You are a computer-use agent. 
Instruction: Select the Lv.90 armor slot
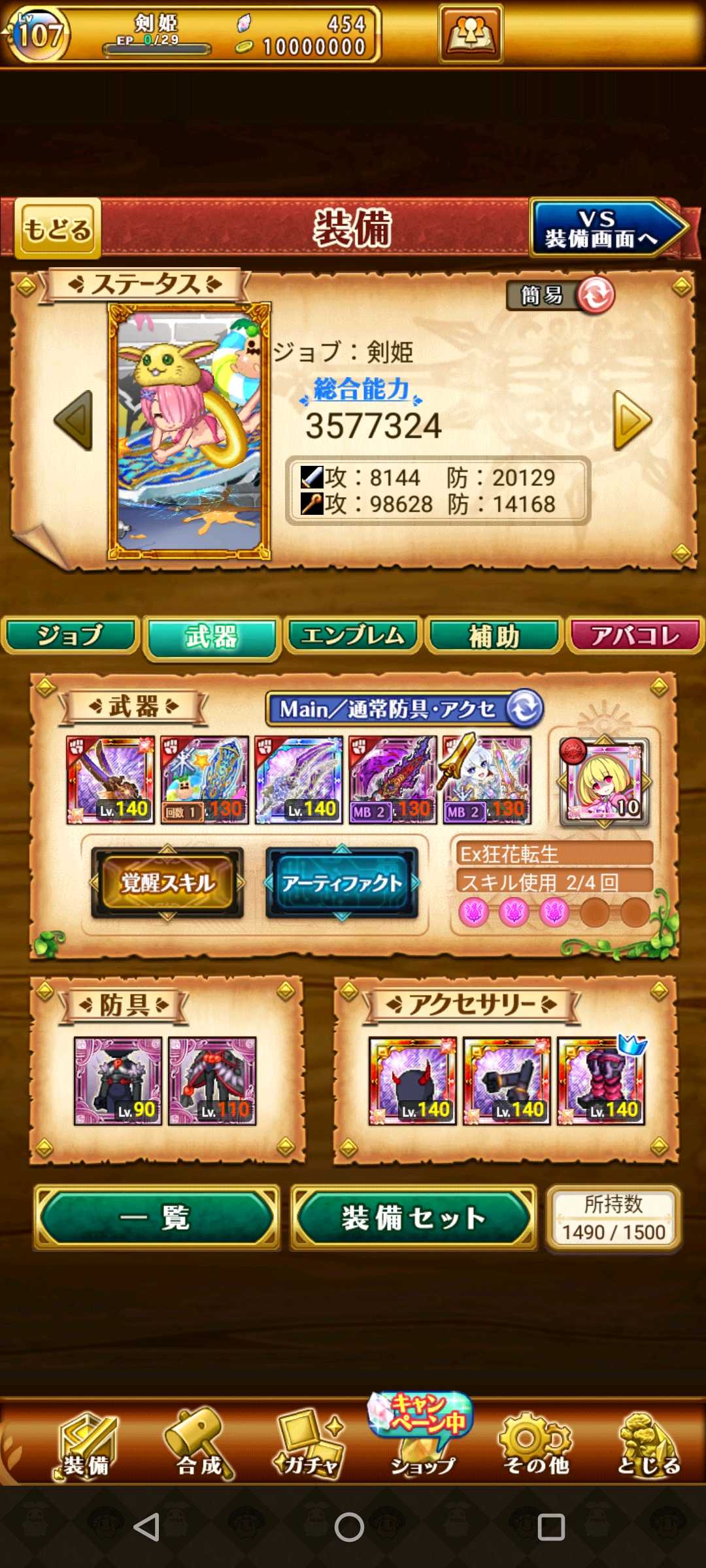point(118,1081)
